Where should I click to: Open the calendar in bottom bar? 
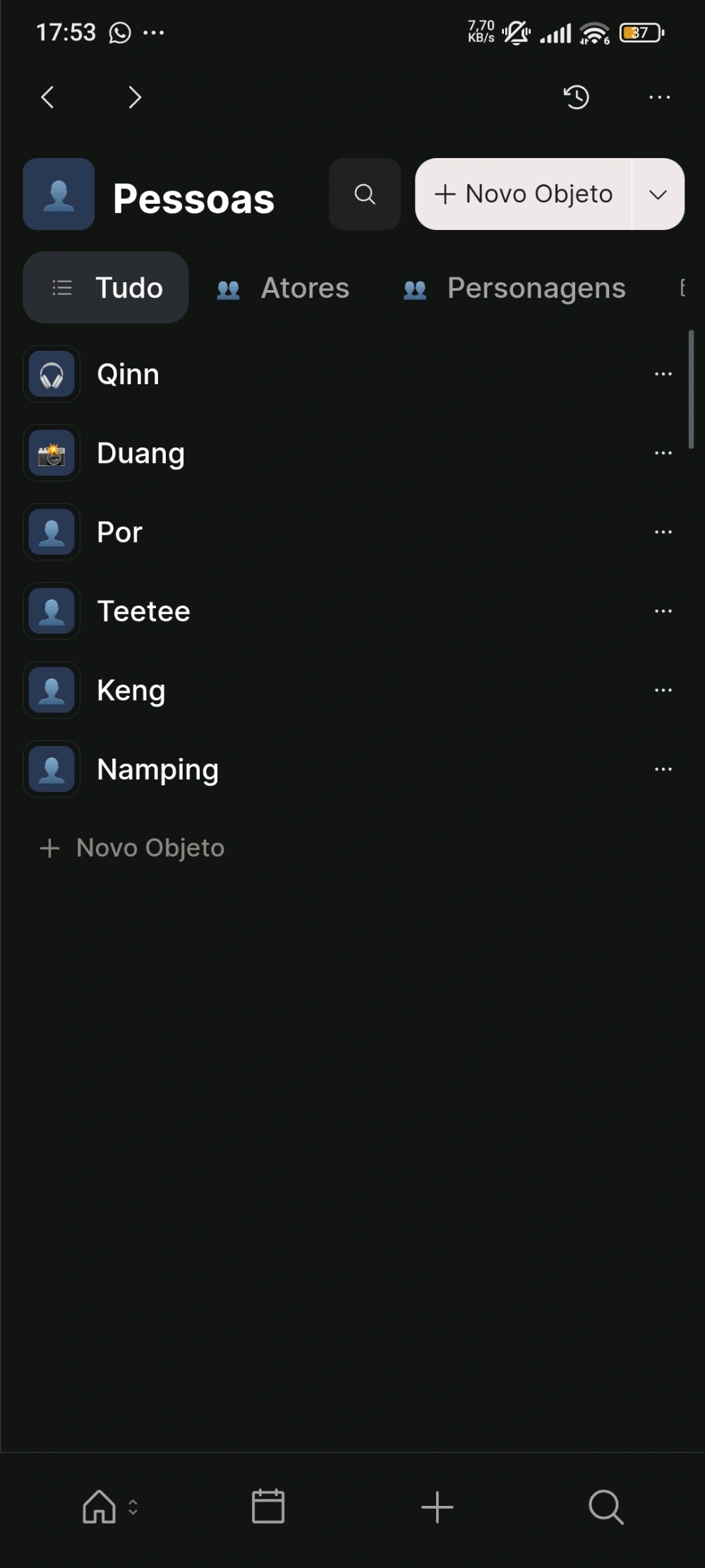tap(268, 1507)
